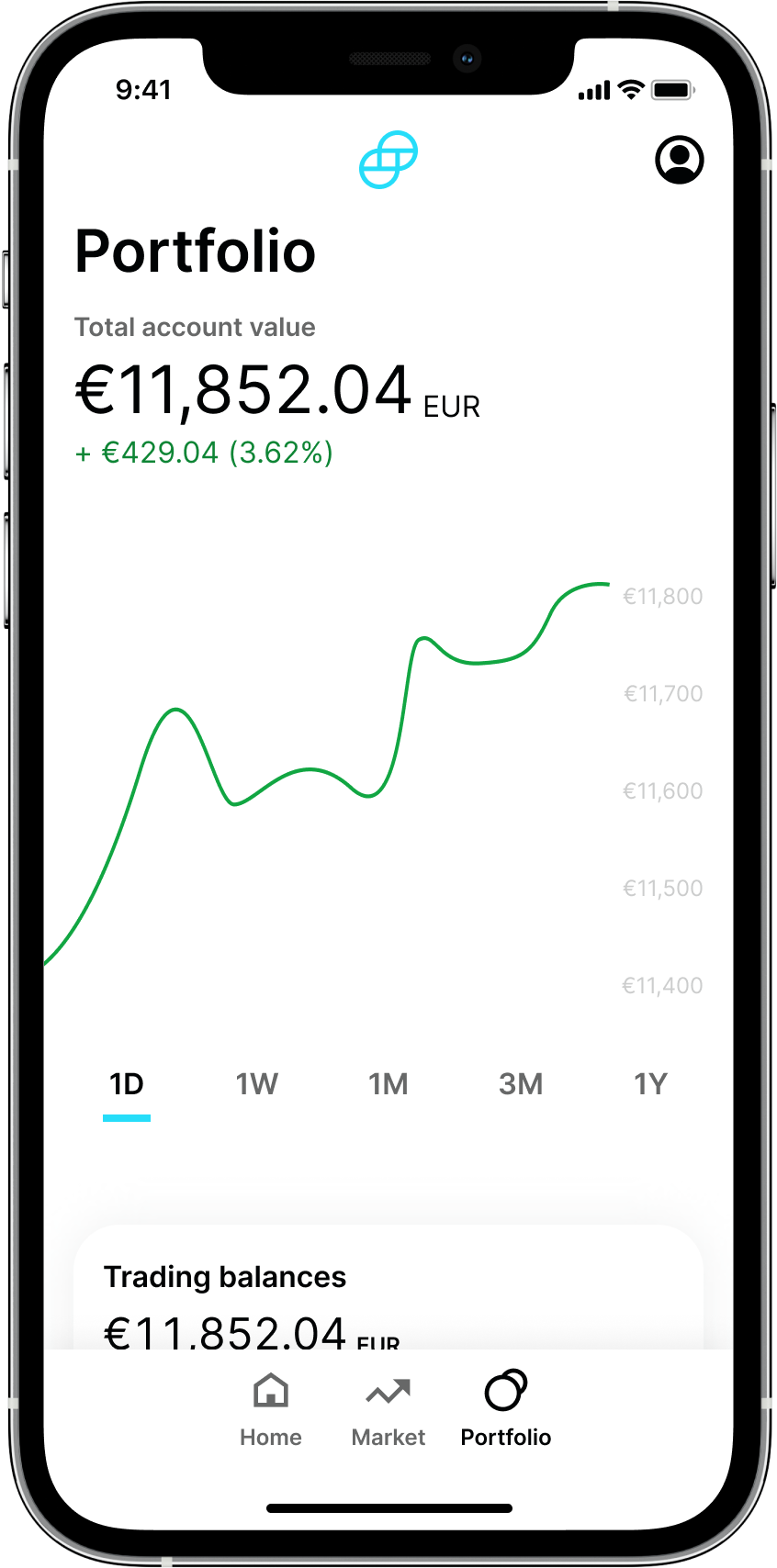Show the 1M chart range
Image resolution: width=777 pixels, height=1568 pixels.
pos(388,1085)
